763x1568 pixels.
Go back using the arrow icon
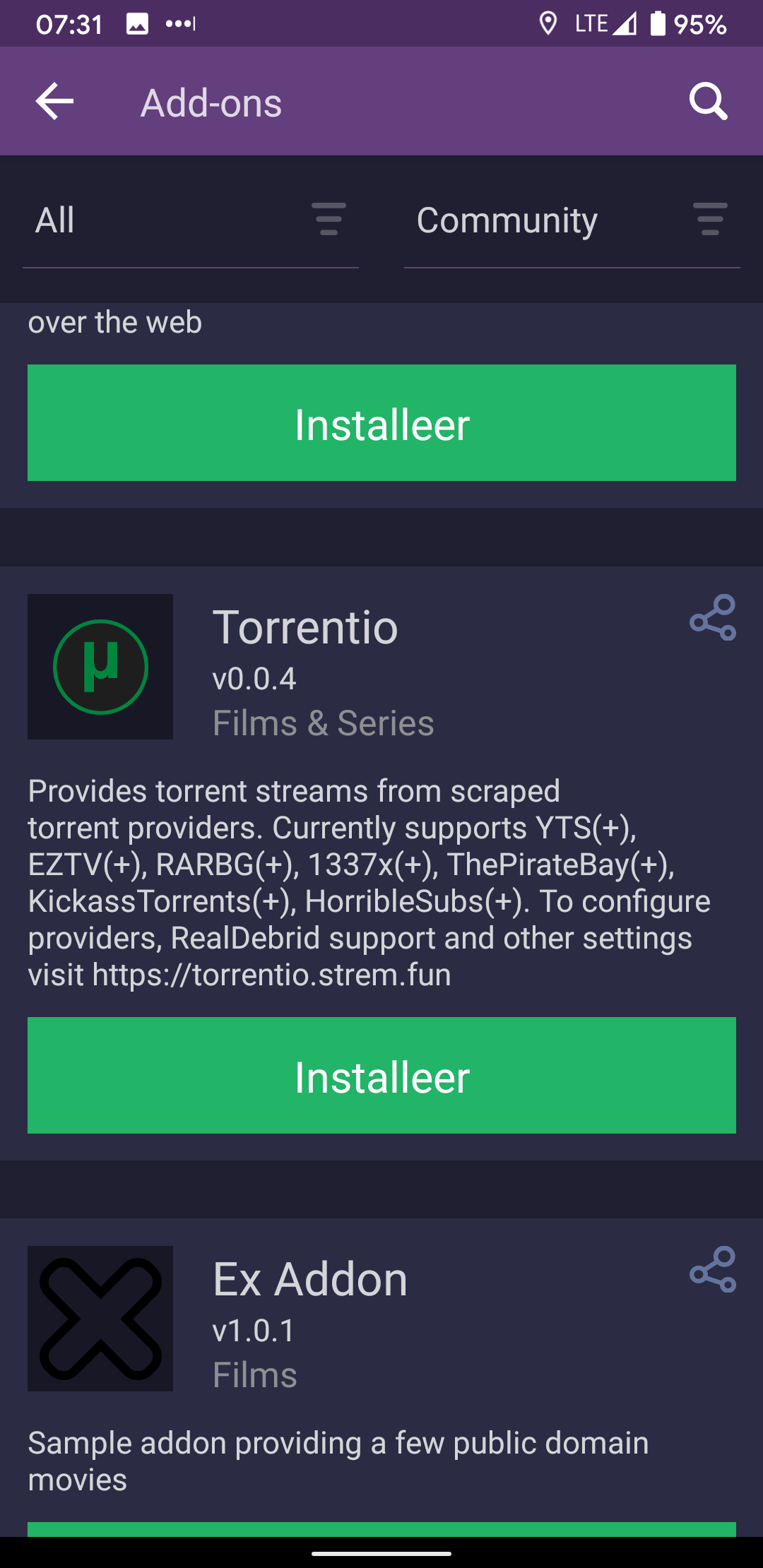coord(54,102)
